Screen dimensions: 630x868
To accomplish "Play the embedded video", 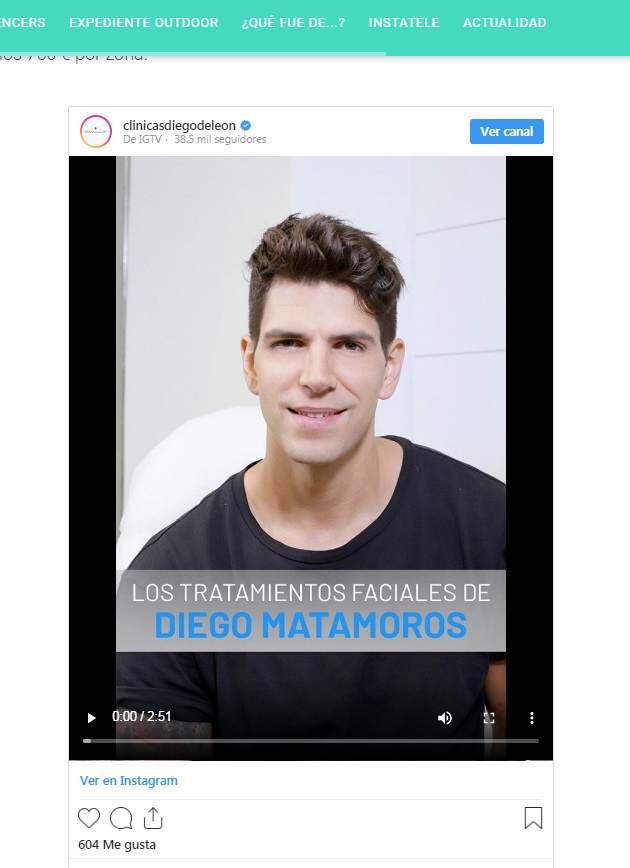I will 92,717.
